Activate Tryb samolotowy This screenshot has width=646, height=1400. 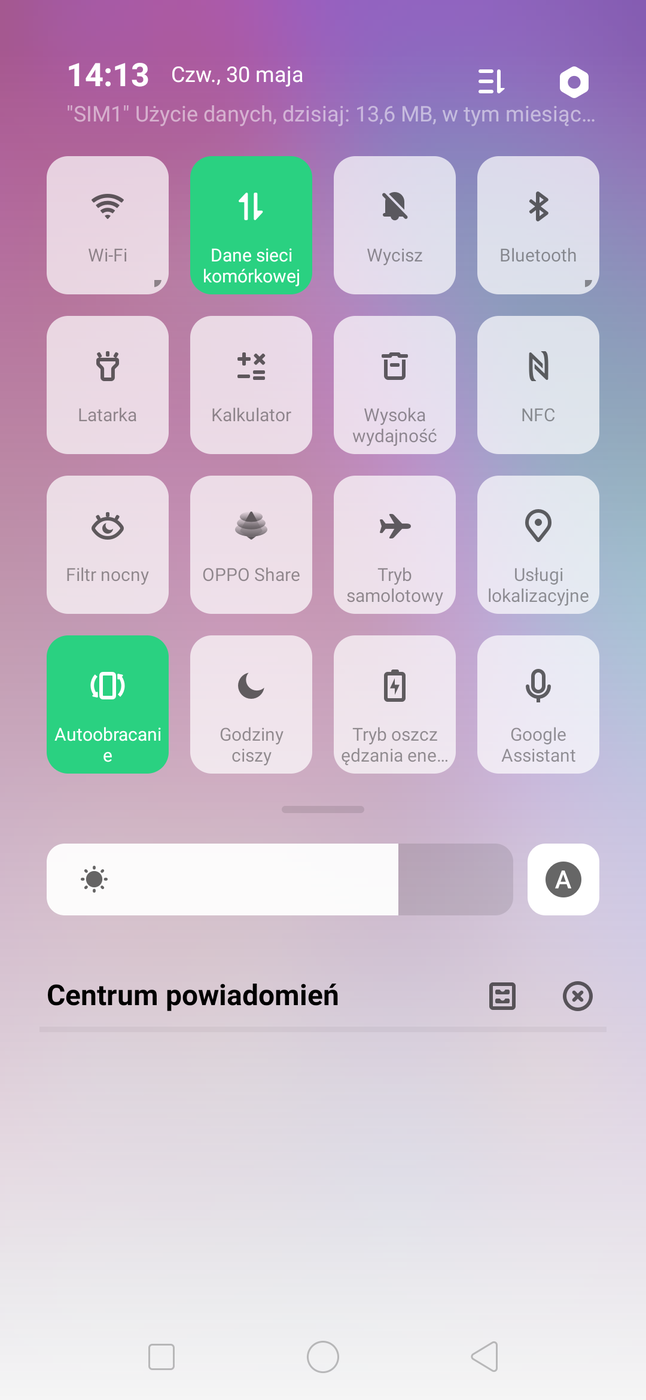[x=394, y=544]
